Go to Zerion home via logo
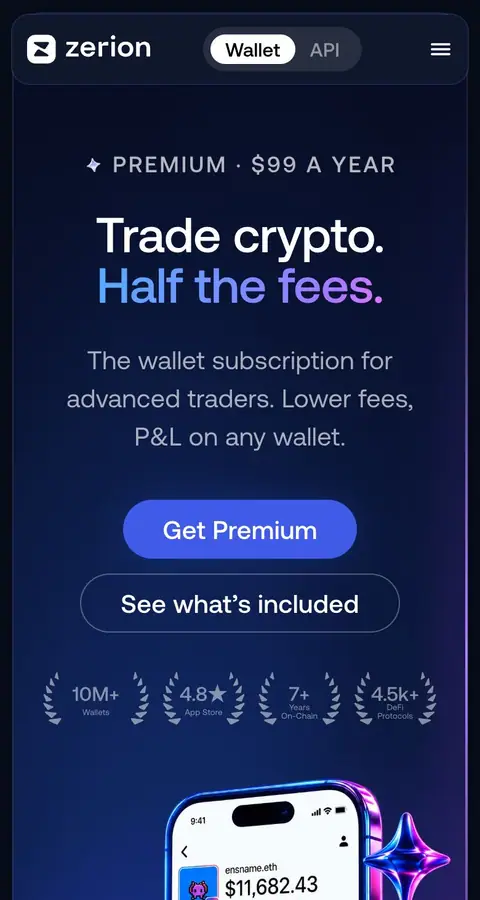This screenshot has width=480, height=900. coord(88,49)
